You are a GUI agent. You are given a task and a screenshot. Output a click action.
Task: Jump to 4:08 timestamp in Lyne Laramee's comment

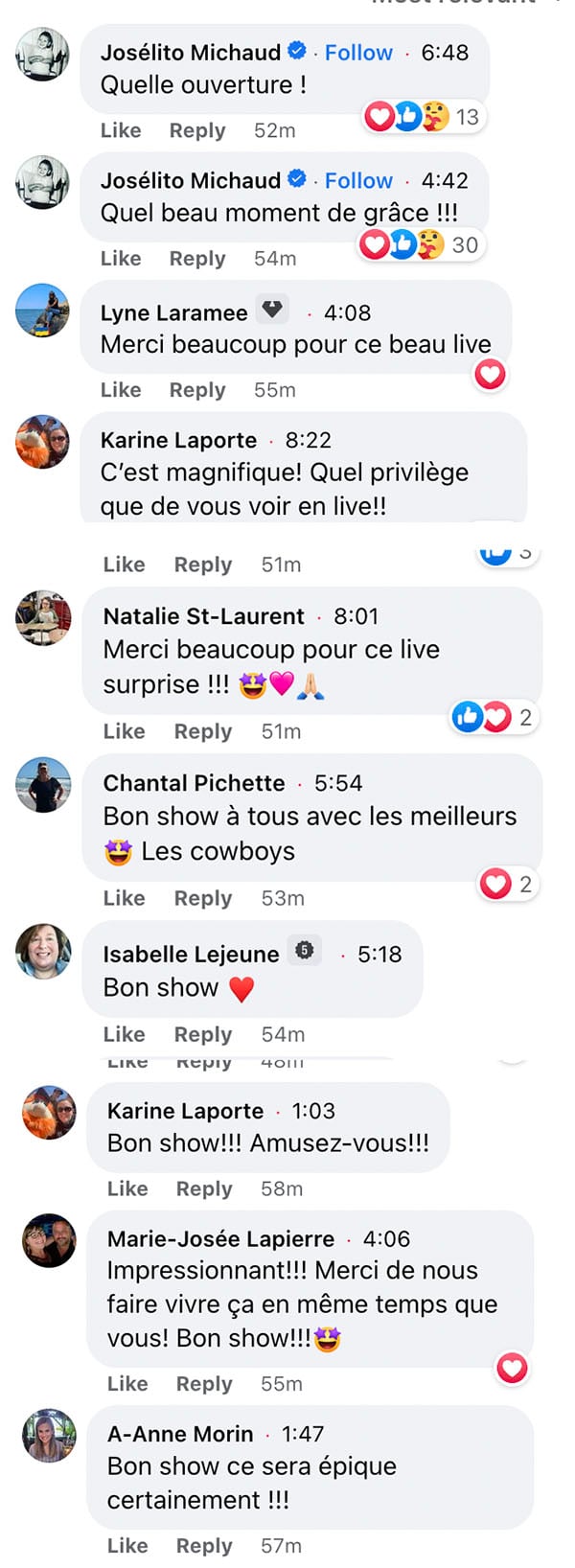point(347,313)
